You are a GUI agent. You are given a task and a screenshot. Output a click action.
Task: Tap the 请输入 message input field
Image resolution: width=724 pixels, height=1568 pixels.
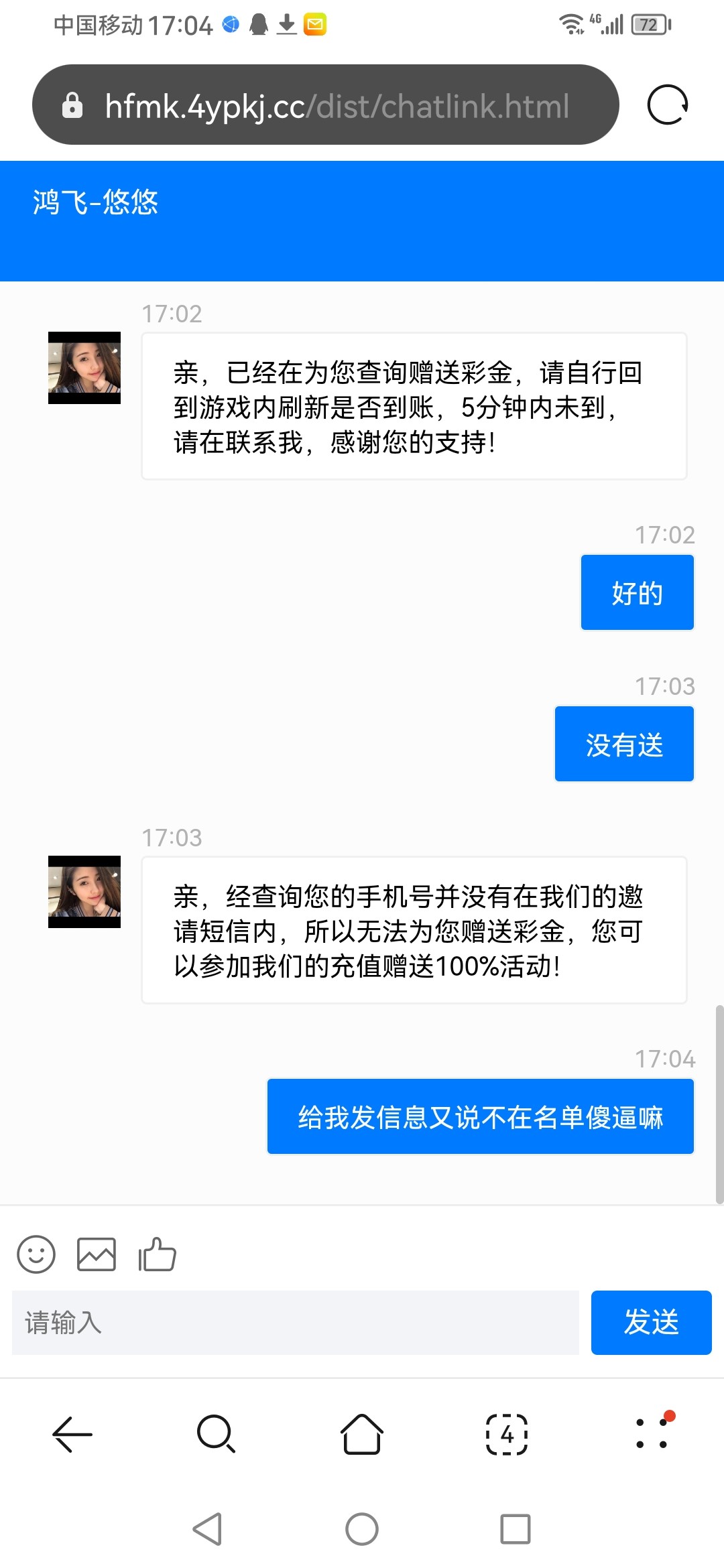coord(295,1321)
